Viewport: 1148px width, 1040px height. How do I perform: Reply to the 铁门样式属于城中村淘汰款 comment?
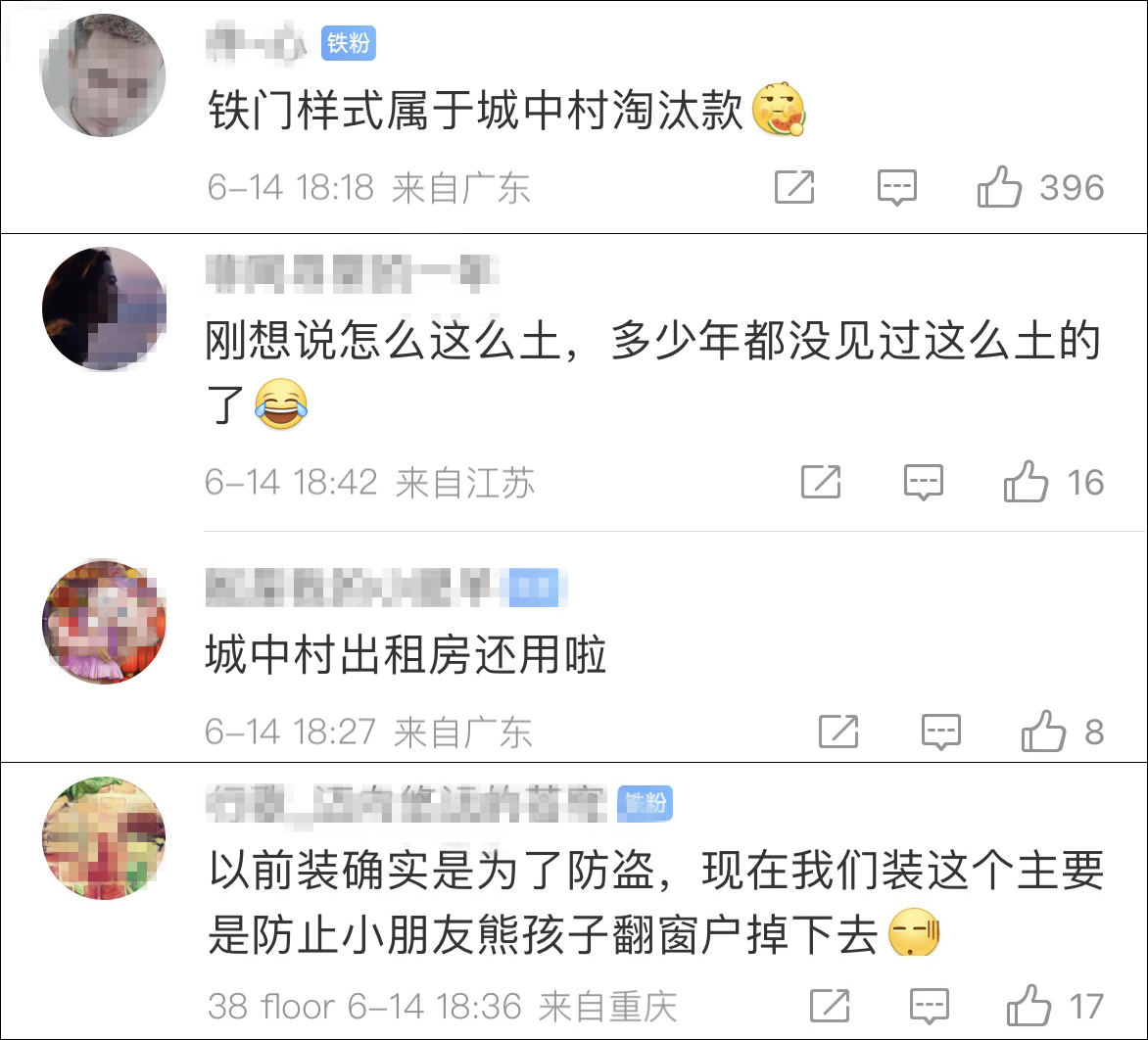pos(896,187)
